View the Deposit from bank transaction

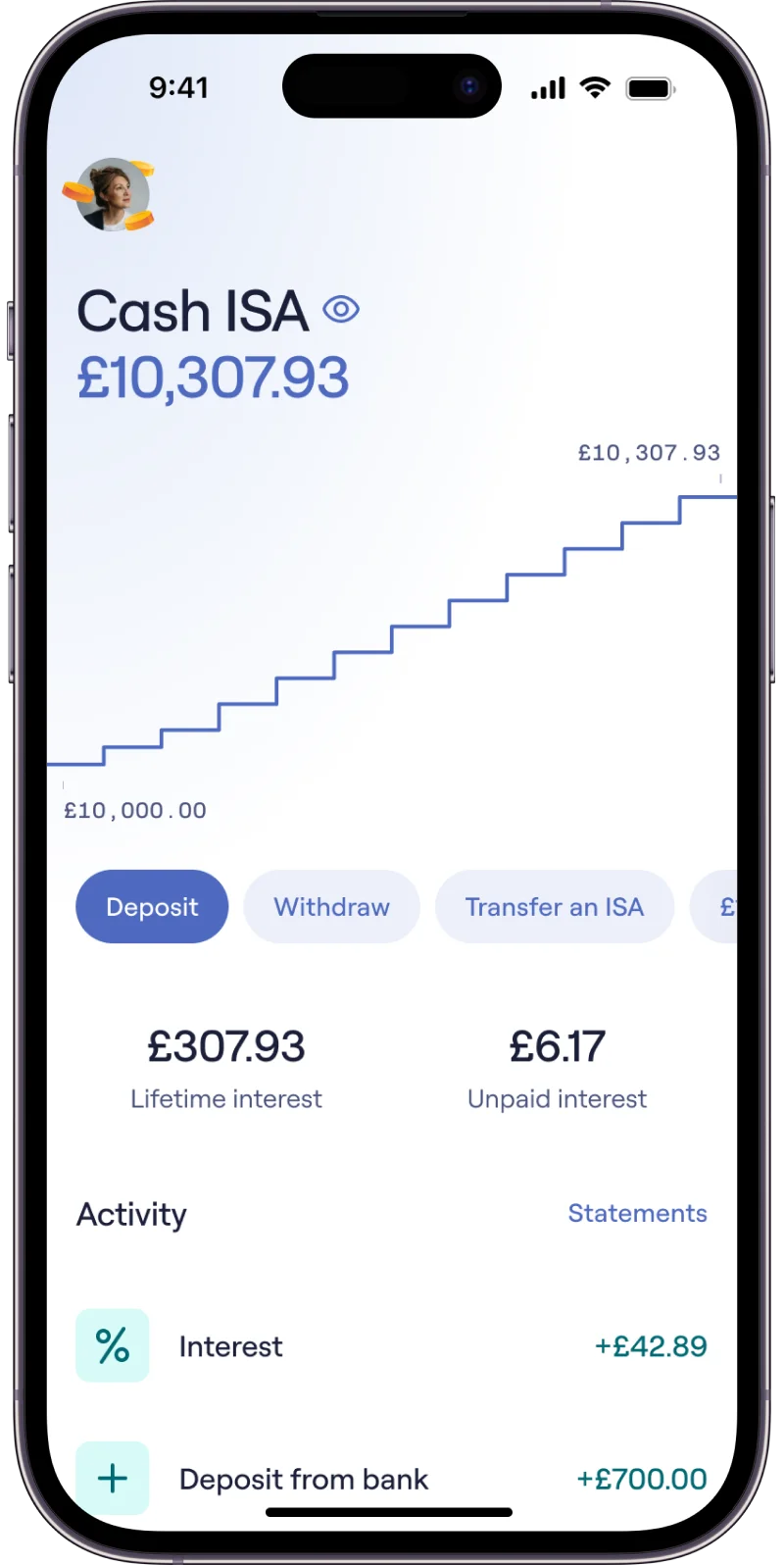coord(391,1479)
